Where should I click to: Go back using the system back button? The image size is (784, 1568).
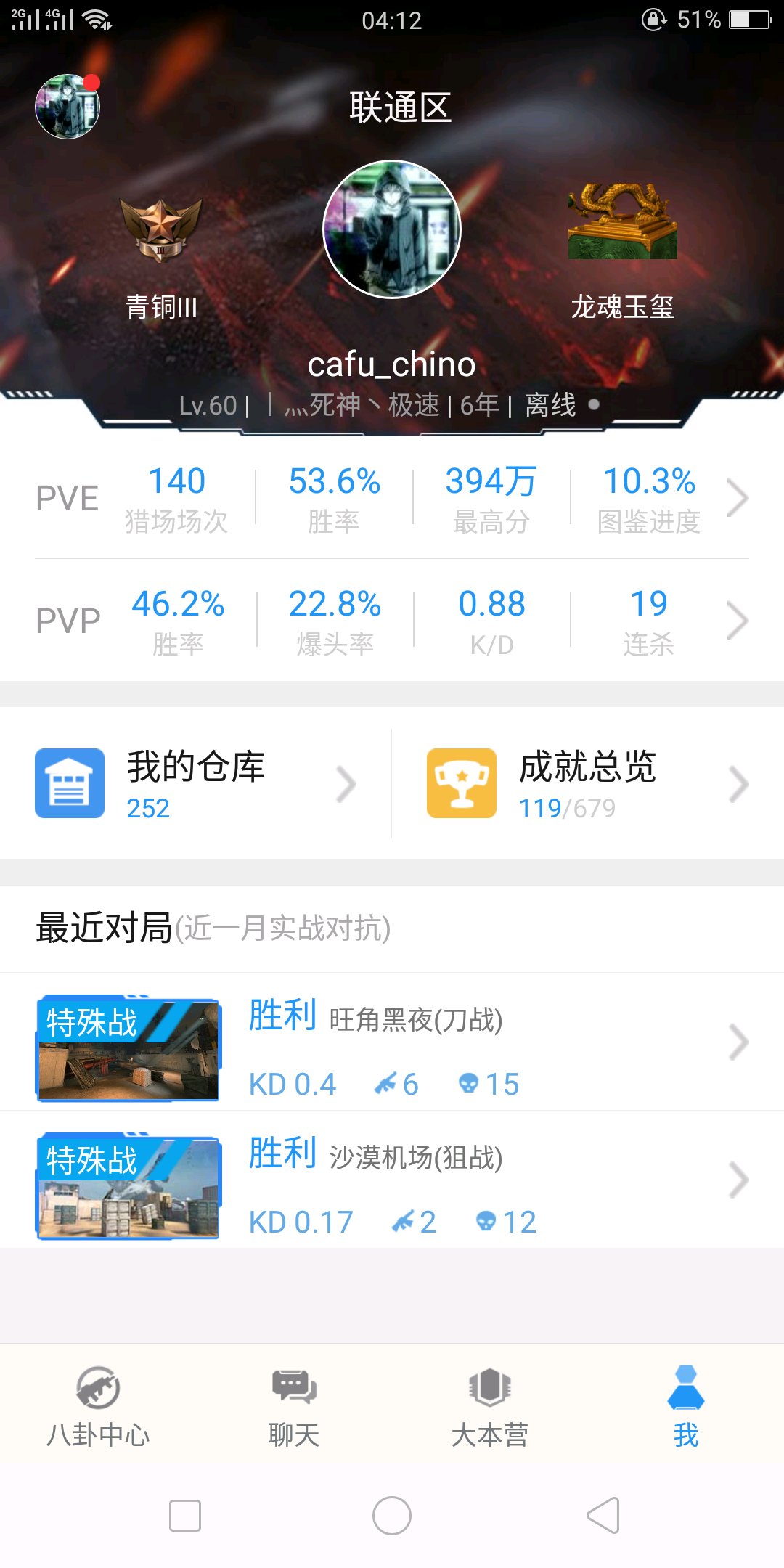pyautogui.click(x=603, y=1516)
